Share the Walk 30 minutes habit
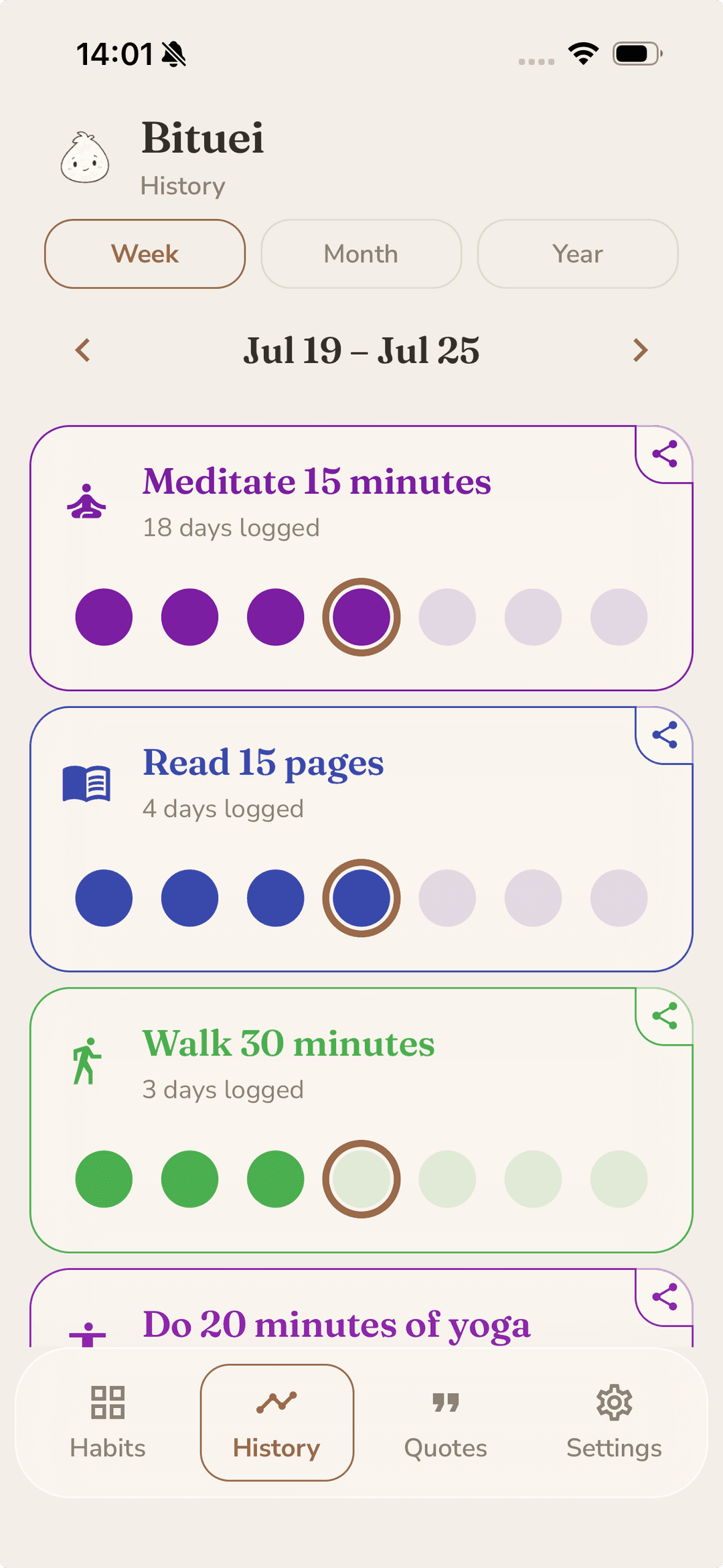This screenshot has width=723, height=1568. tap(664, 1016)
